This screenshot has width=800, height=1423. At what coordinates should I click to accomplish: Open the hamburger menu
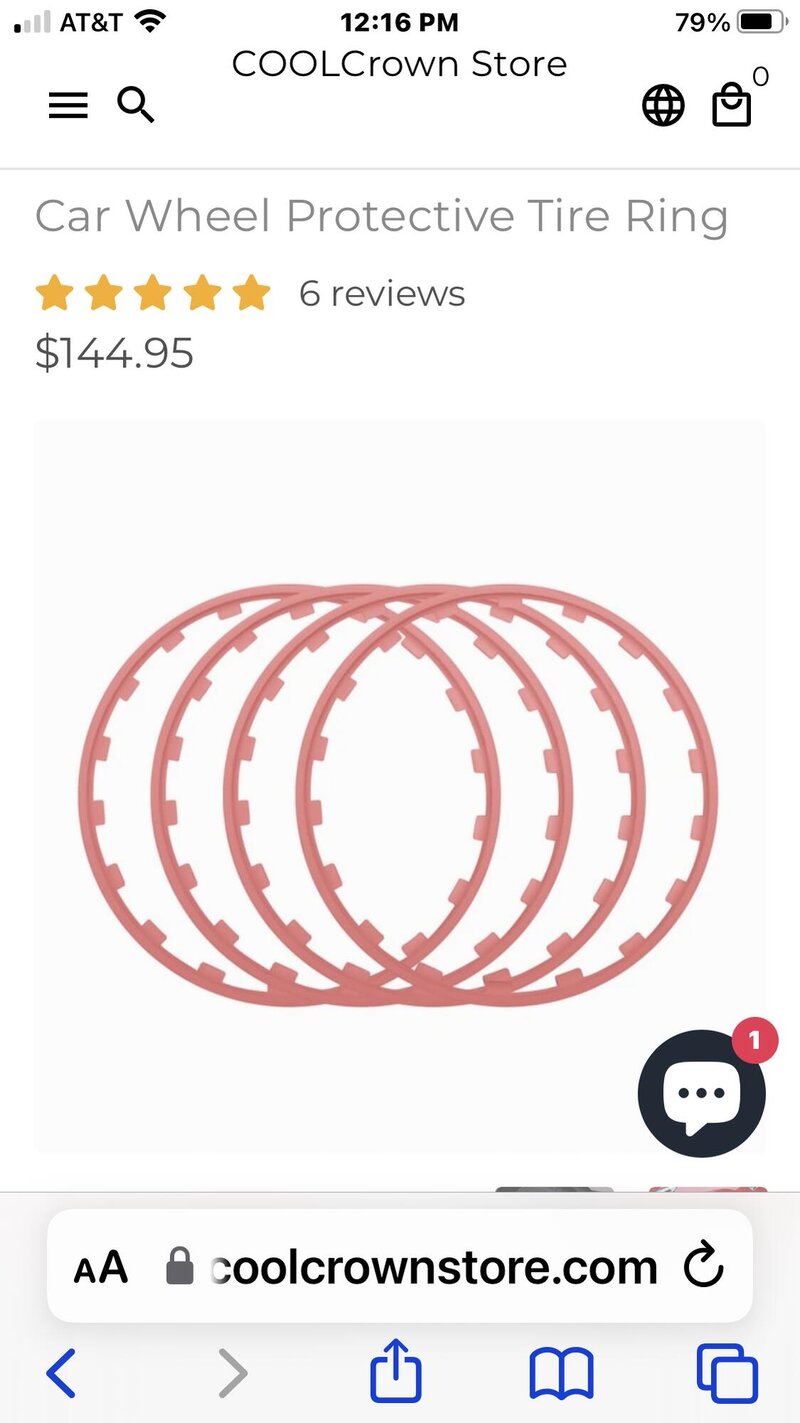pyautogui.click(x=68, y=105)
